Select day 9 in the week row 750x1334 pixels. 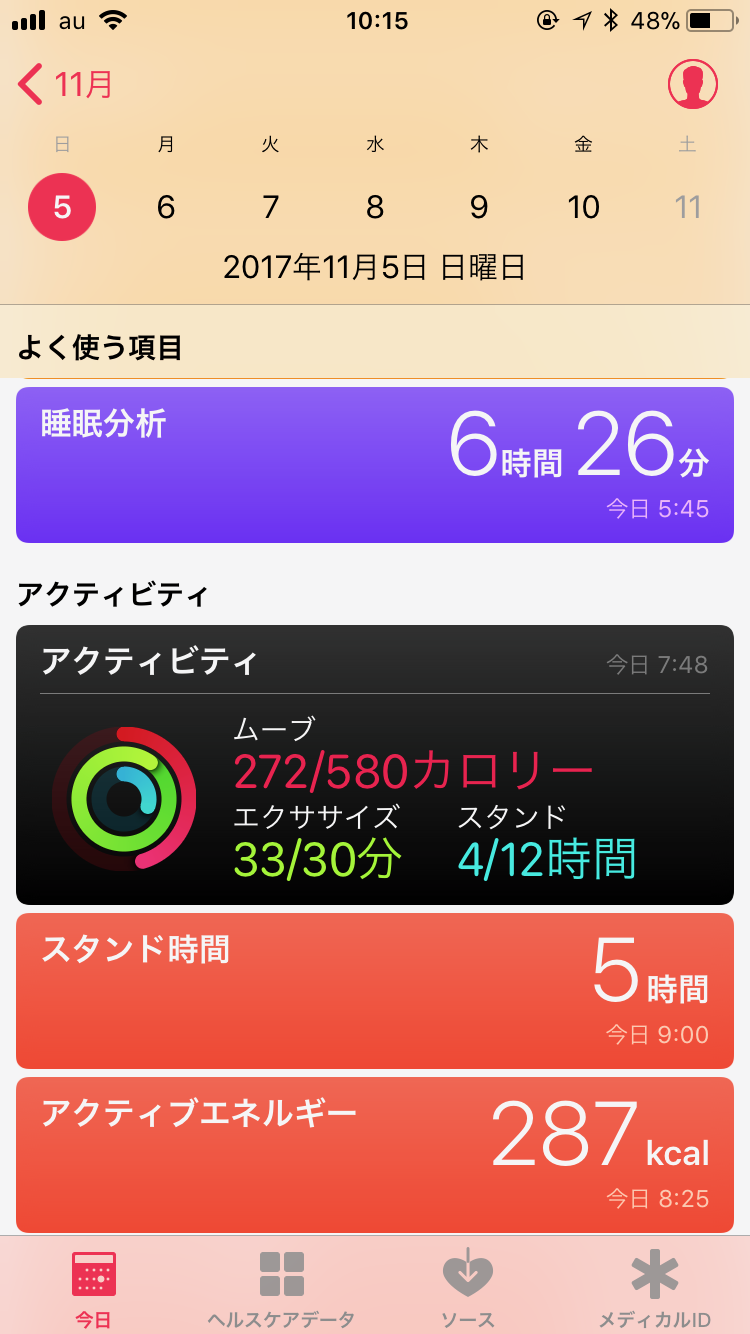click(x=479, y=207)
